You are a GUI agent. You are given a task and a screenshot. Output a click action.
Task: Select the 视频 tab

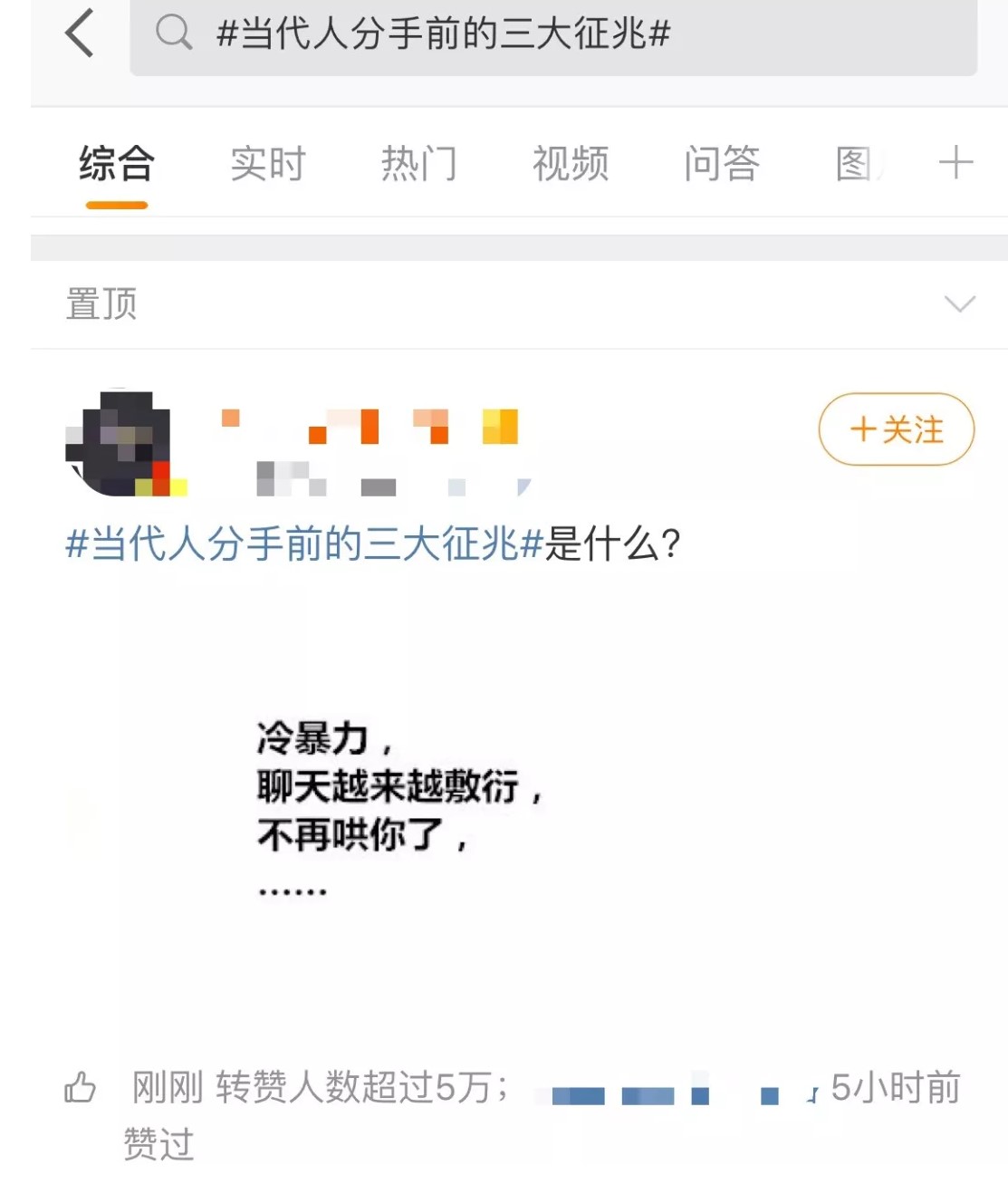(x=570, y=165)
